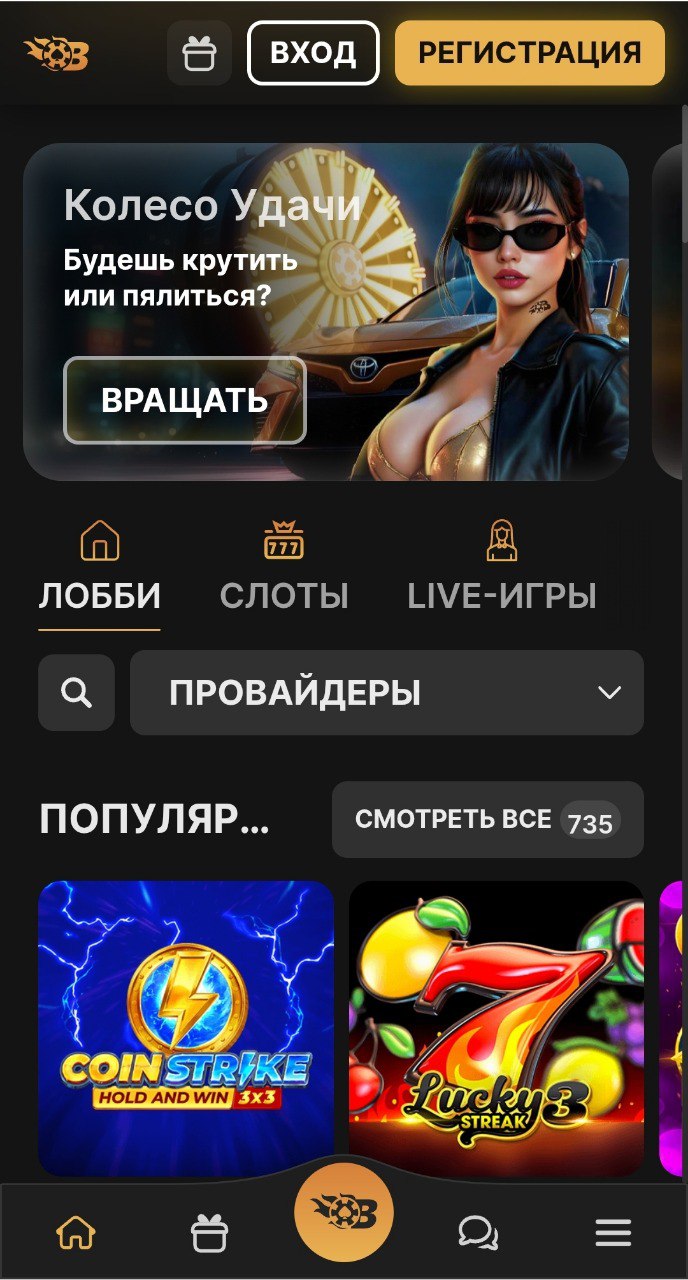Open the Coin Strike game tile
Viewport: 688px width, 1280px height.
click(x=186, y=1028)
